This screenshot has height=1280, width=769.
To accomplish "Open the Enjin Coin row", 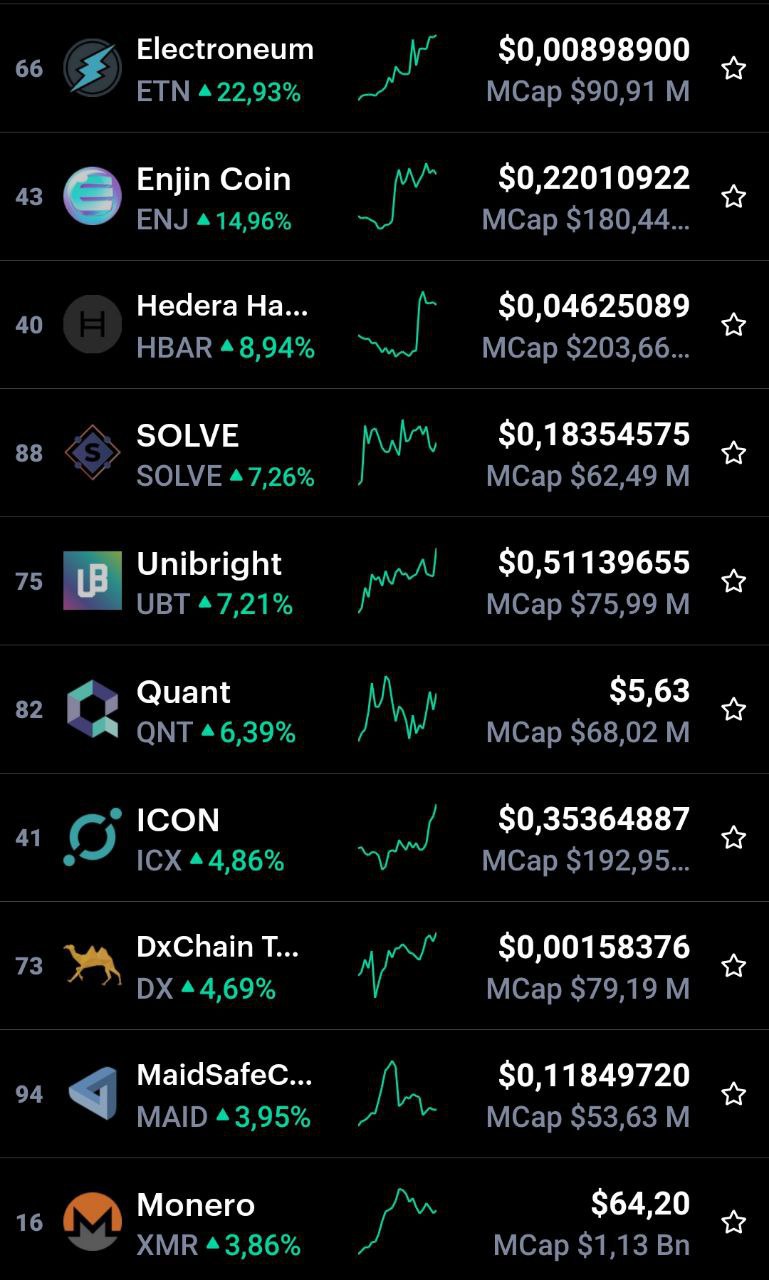I will (x=384, y=196).
